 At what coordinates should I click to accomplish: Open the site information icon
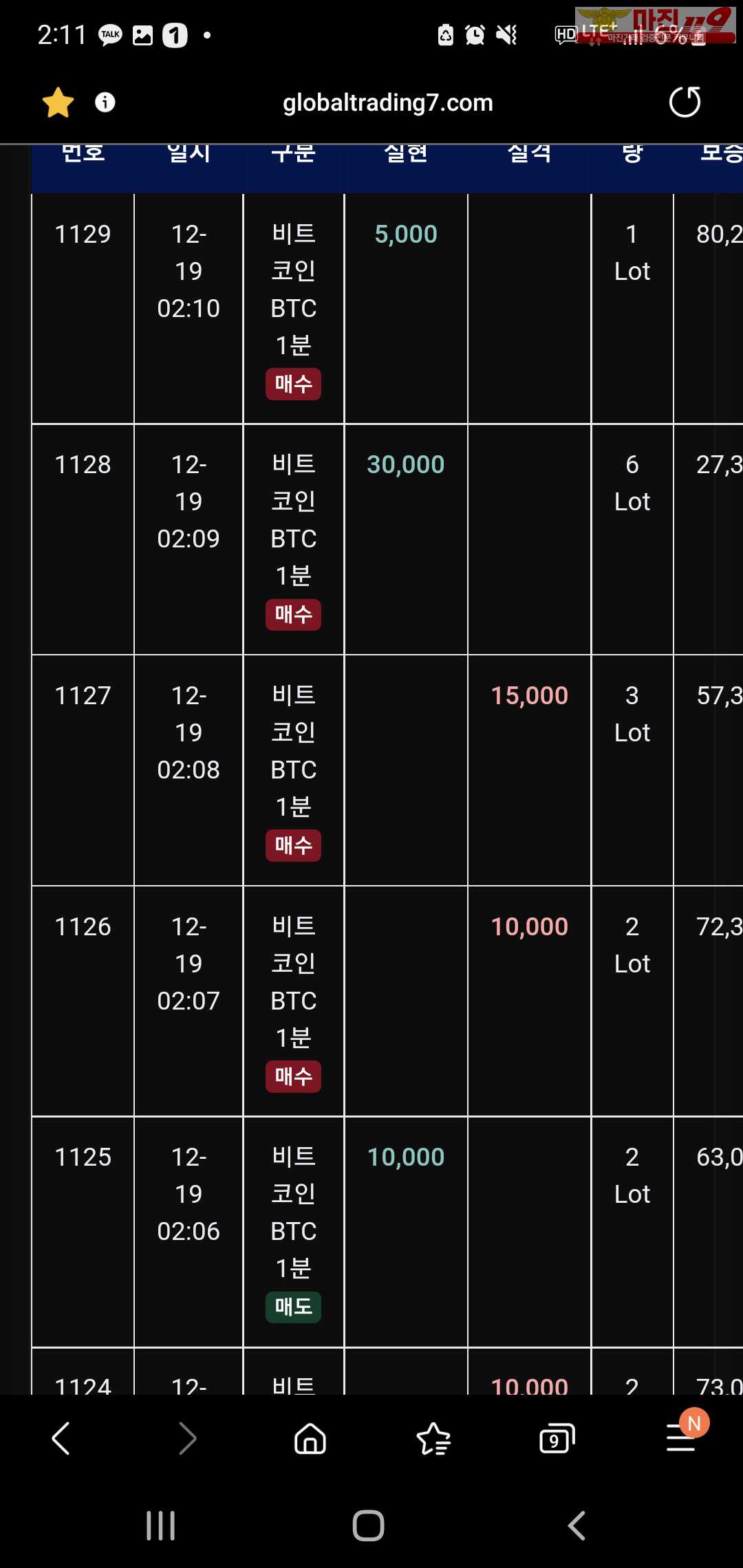(x=105, y=102)
